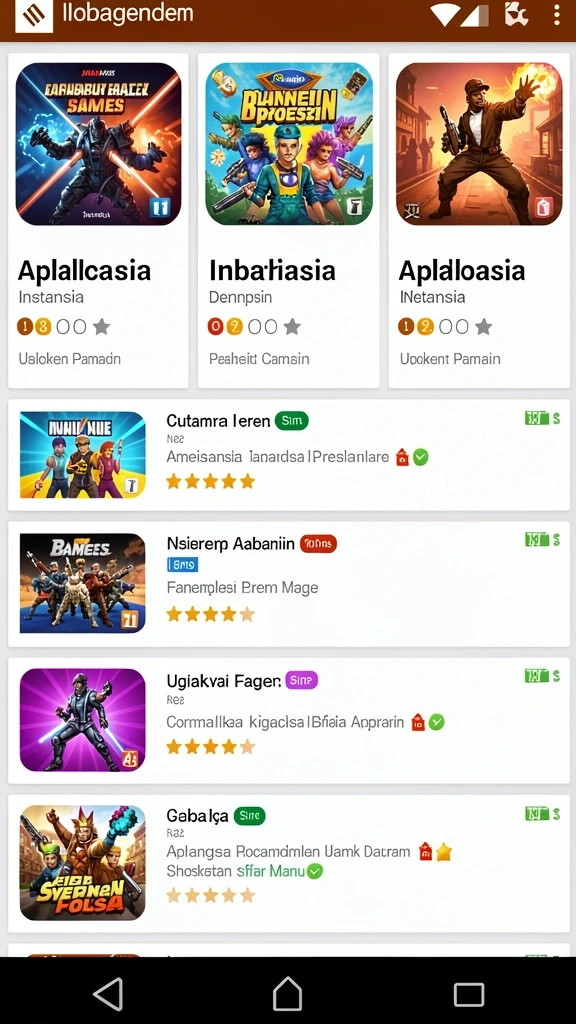
Task: Open the Inbaťiasia game card
Action: pos(288,221)
